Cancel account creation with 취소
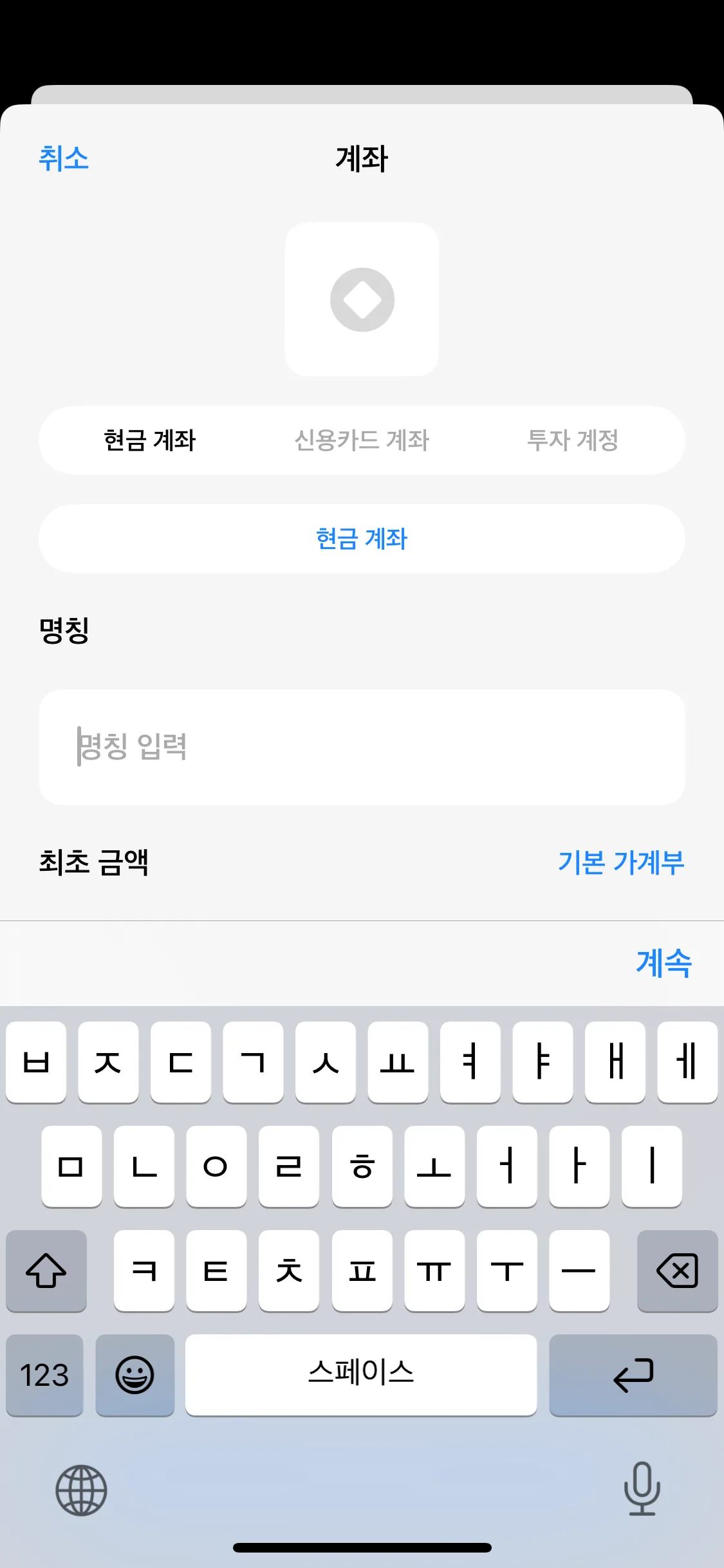Image resolution: width=724 pixels, height=1568 pixels. [64, 159]
